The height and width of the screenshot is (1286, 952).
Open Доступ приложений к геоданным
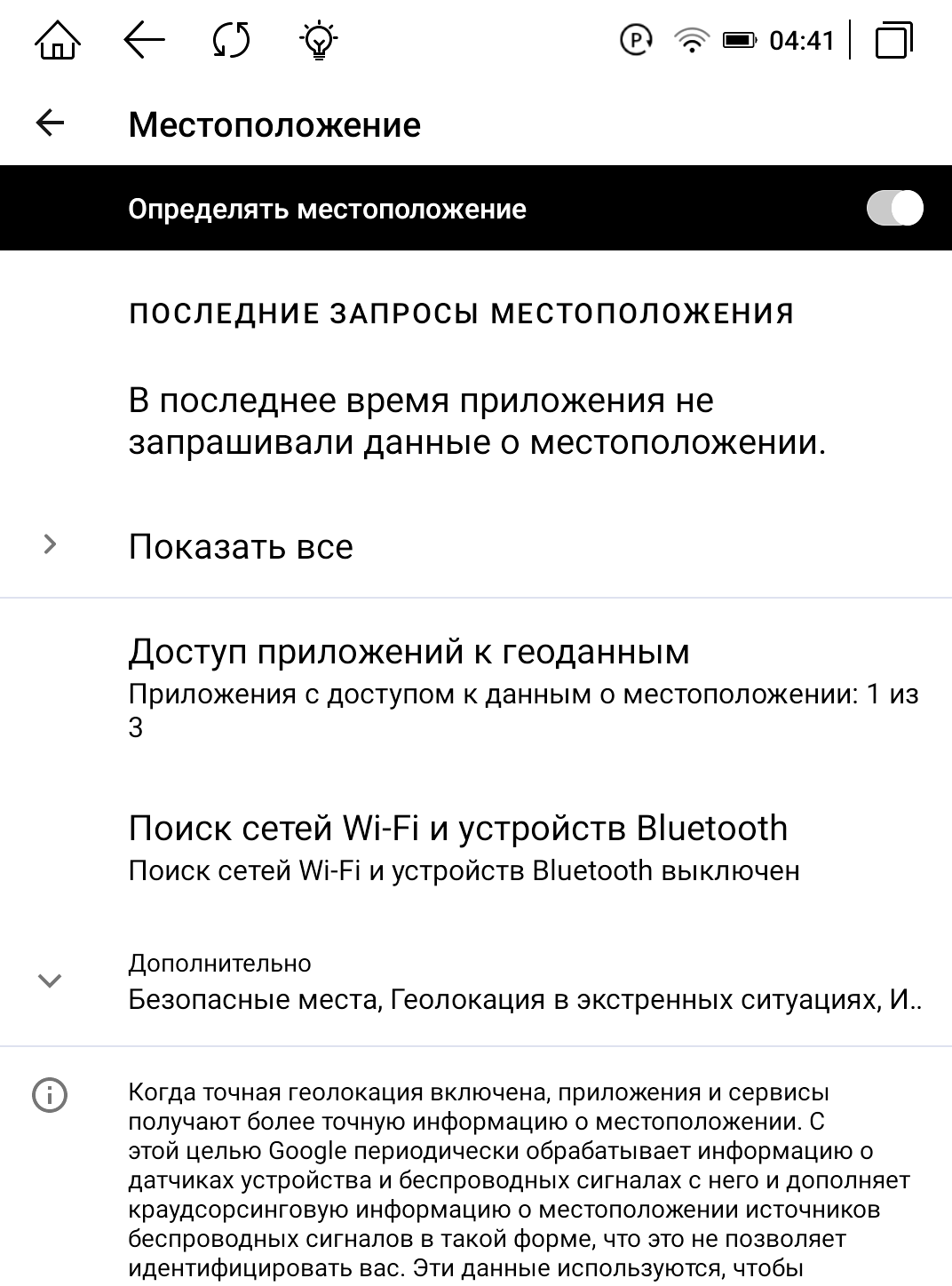coord(409,653)
